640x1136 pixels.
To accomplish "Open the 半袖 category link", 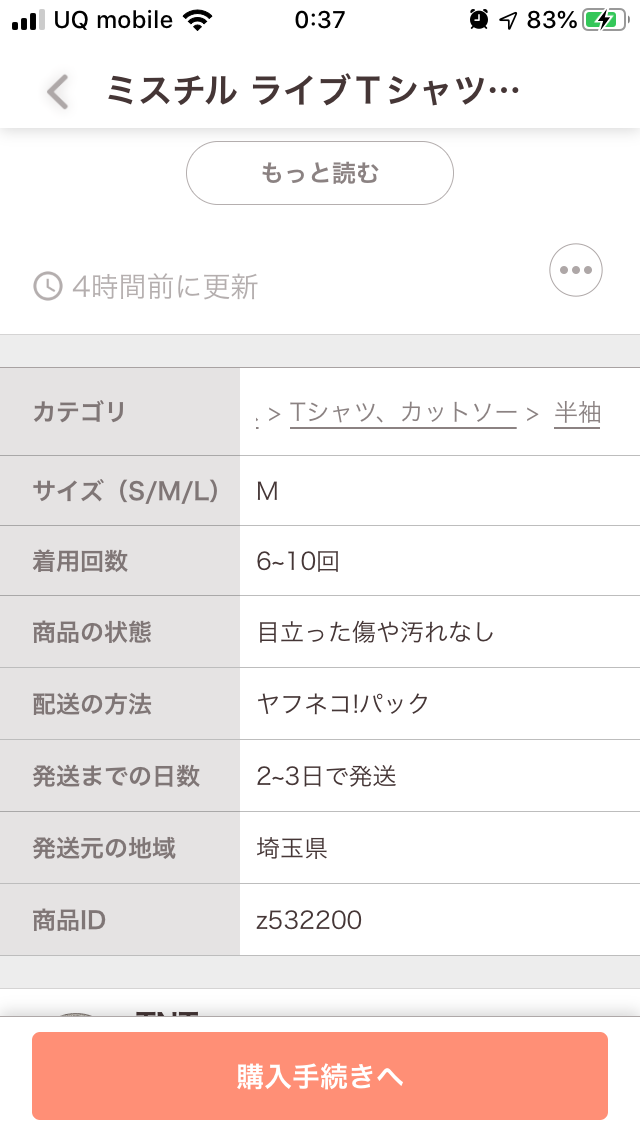I will (577, 413).
